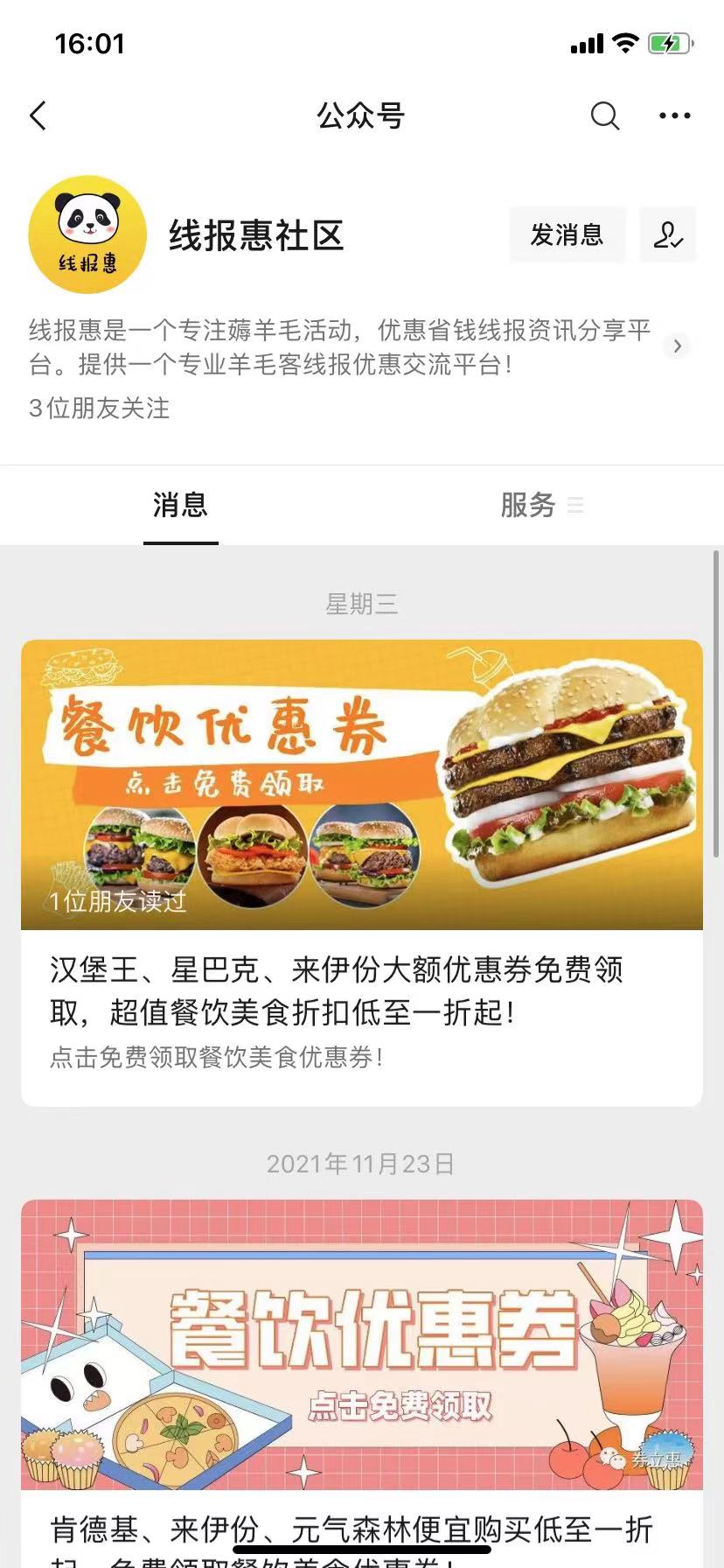724x1568 pixels.
Task: Go back from the 公众号 page
Action: point(38,115)
